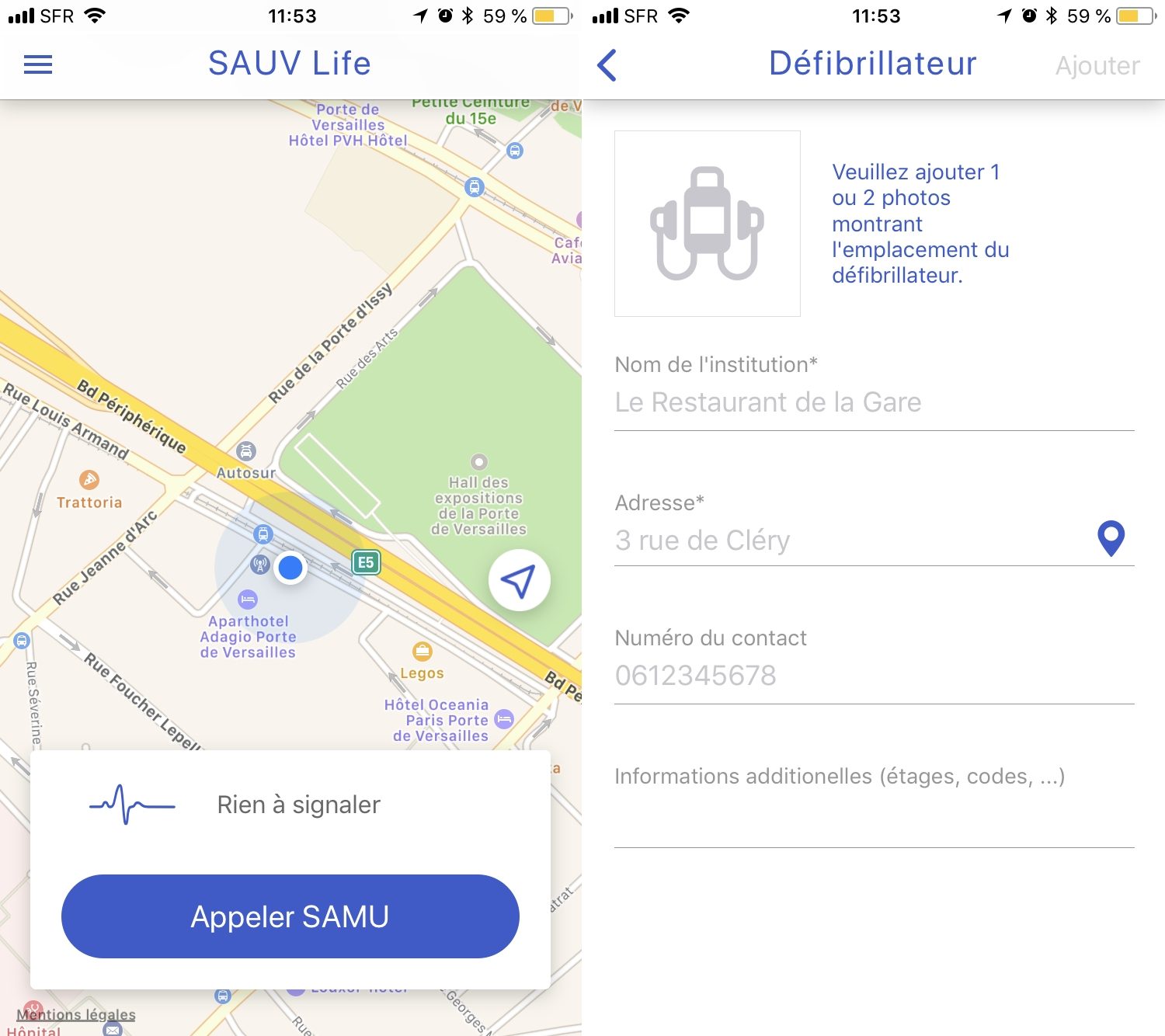Screen dimensions: 1165x1036
Task: Enter the Adresse field
Action: coord(847,541)
